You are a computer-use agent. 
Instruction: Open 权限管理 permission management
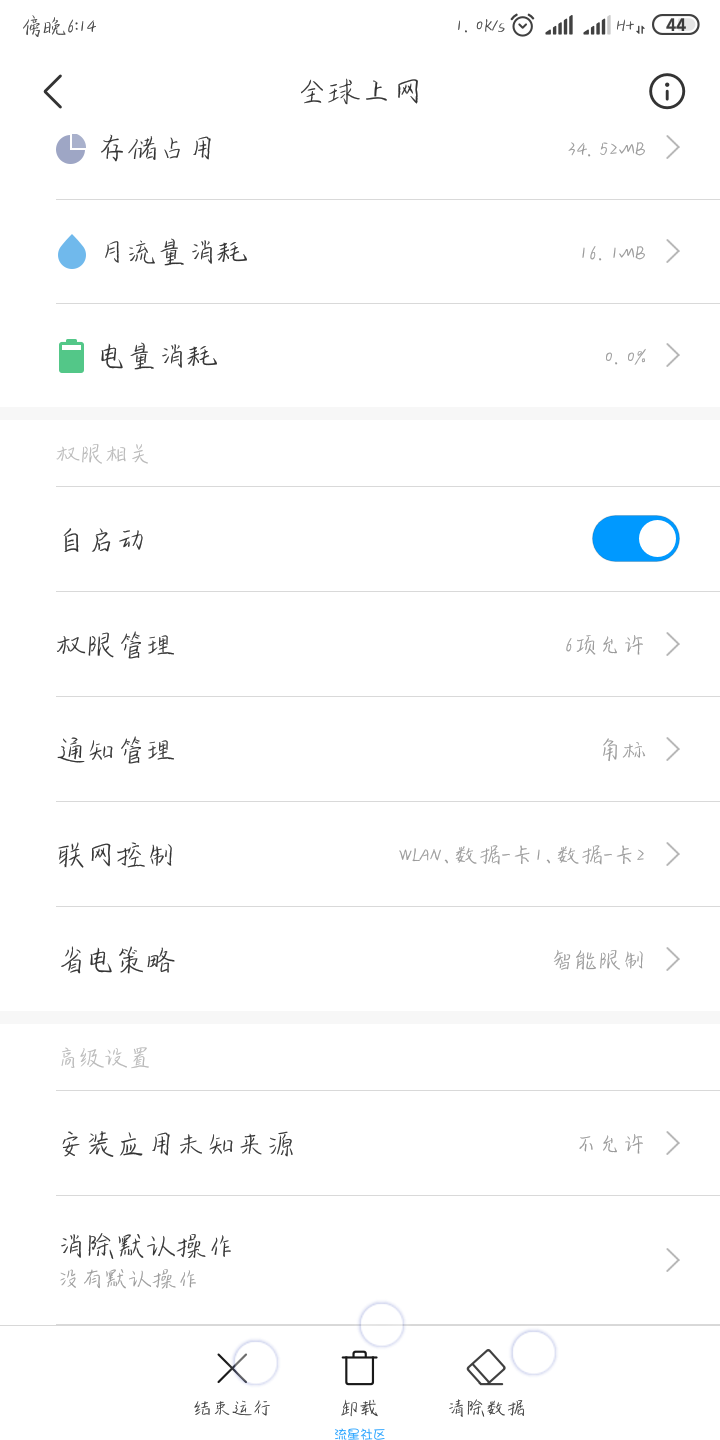(x=360, y=644)
